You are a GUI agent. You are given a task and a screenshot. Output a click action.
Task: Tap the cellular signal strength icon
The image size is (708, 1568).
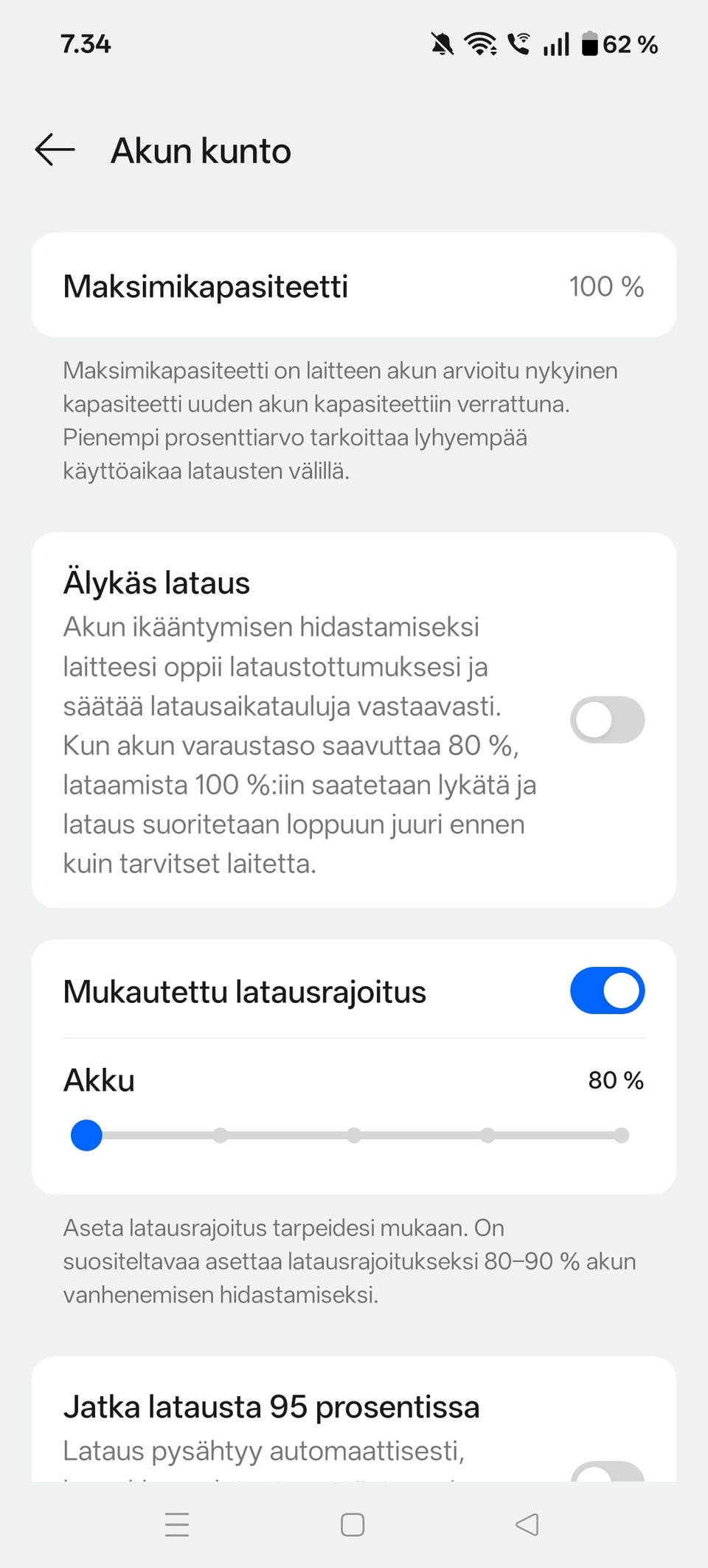click(x=555, y=44)
